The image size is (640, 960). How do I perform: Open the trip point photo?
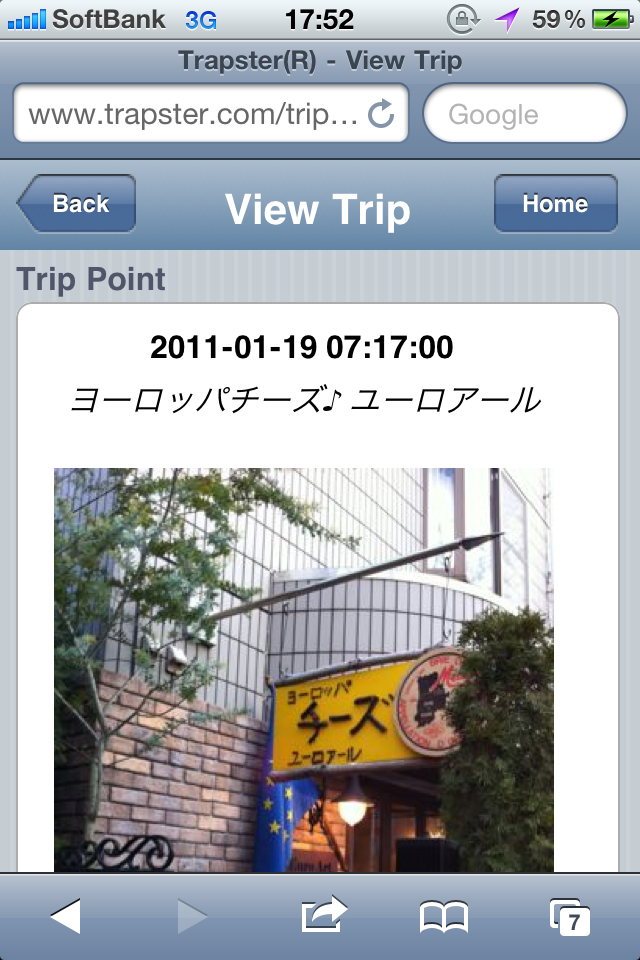pyautogui.click(x=303, y=670)
